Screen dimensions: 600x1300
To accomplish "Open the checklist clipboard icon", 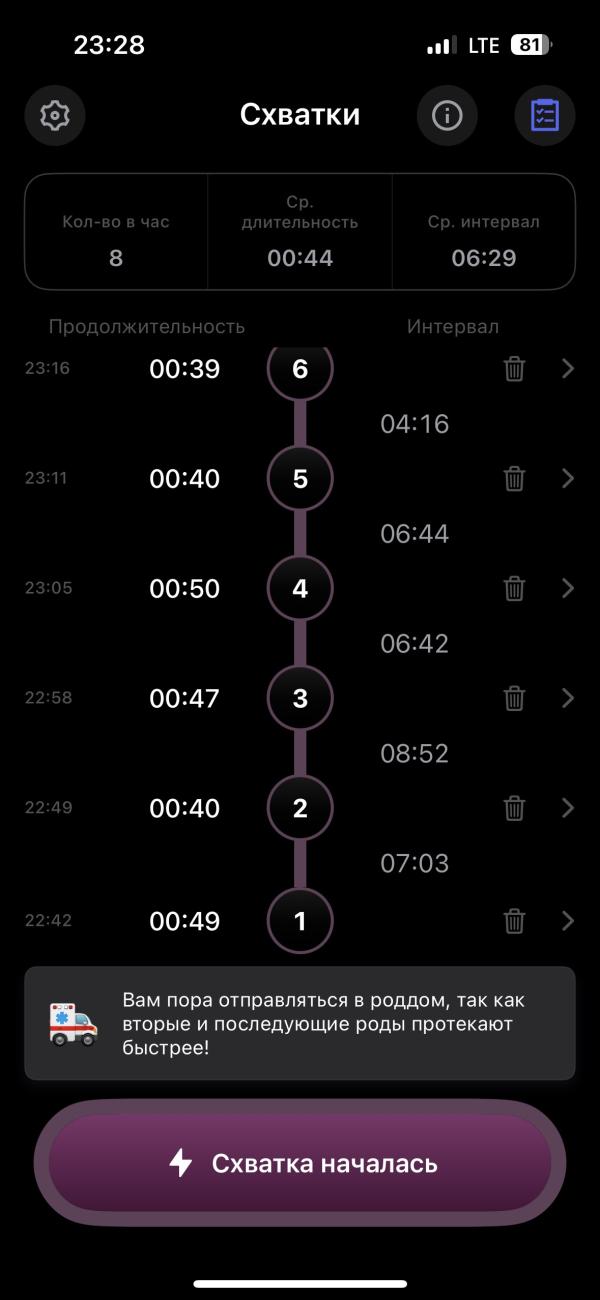I will [545, 115].
